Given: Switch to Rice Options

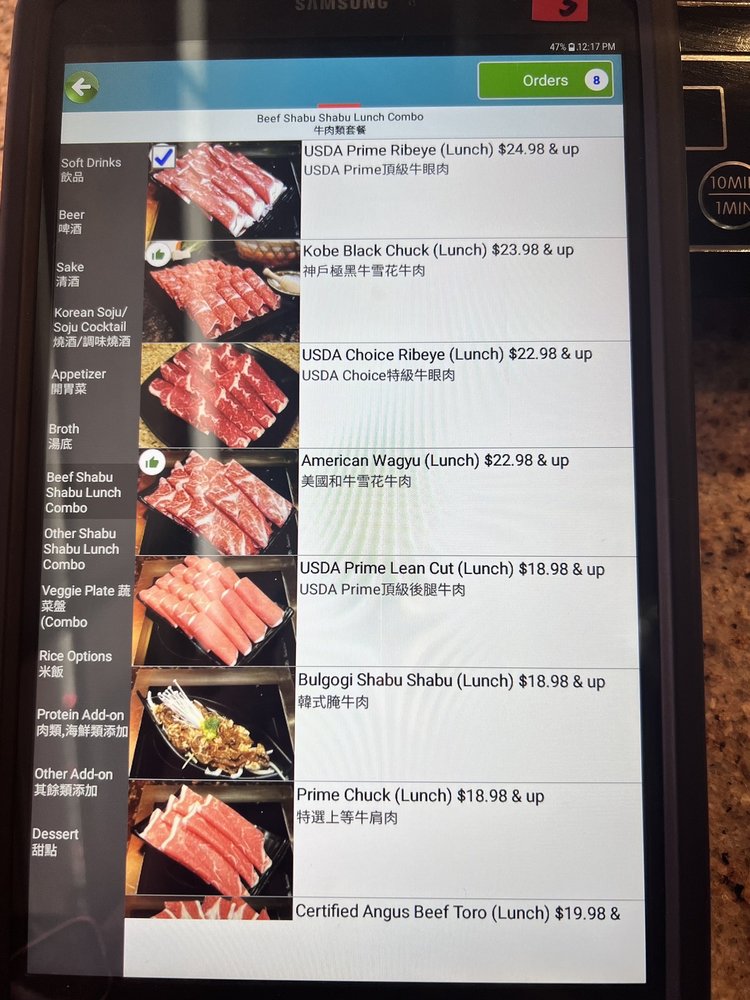Looking at the screenshot, I should point(75,663).
